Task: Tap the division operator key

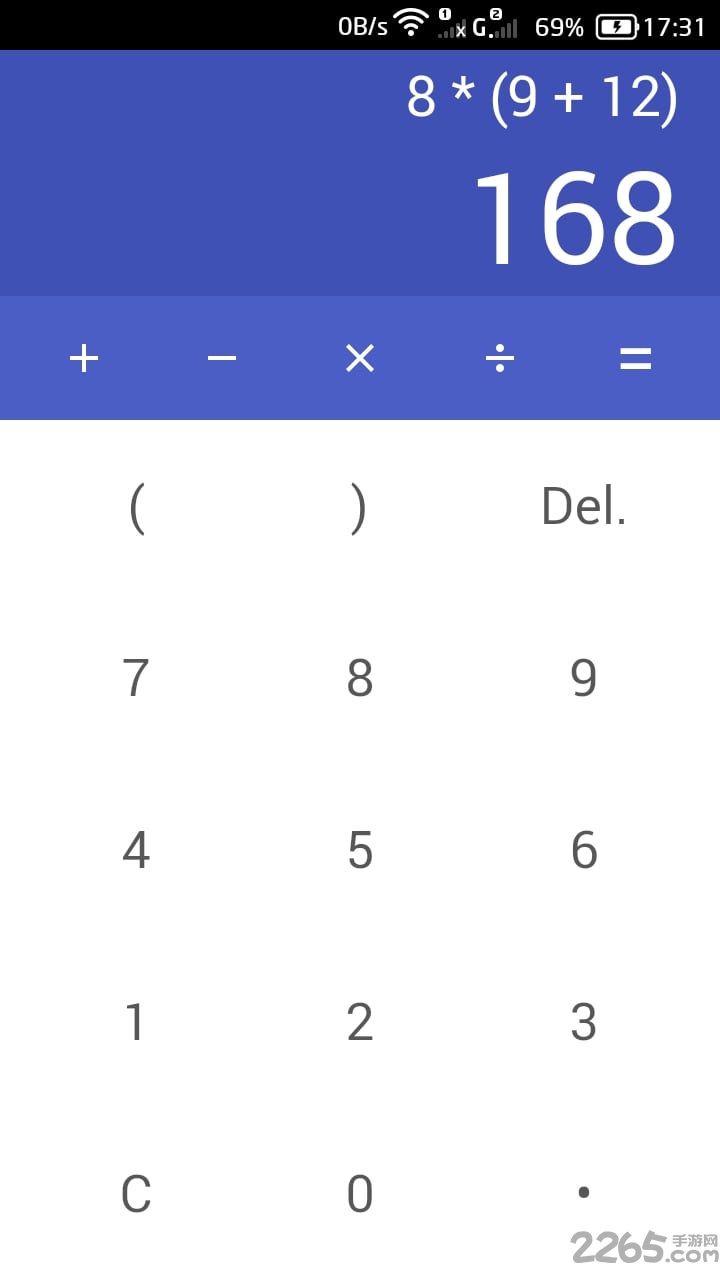Action: 499,358
